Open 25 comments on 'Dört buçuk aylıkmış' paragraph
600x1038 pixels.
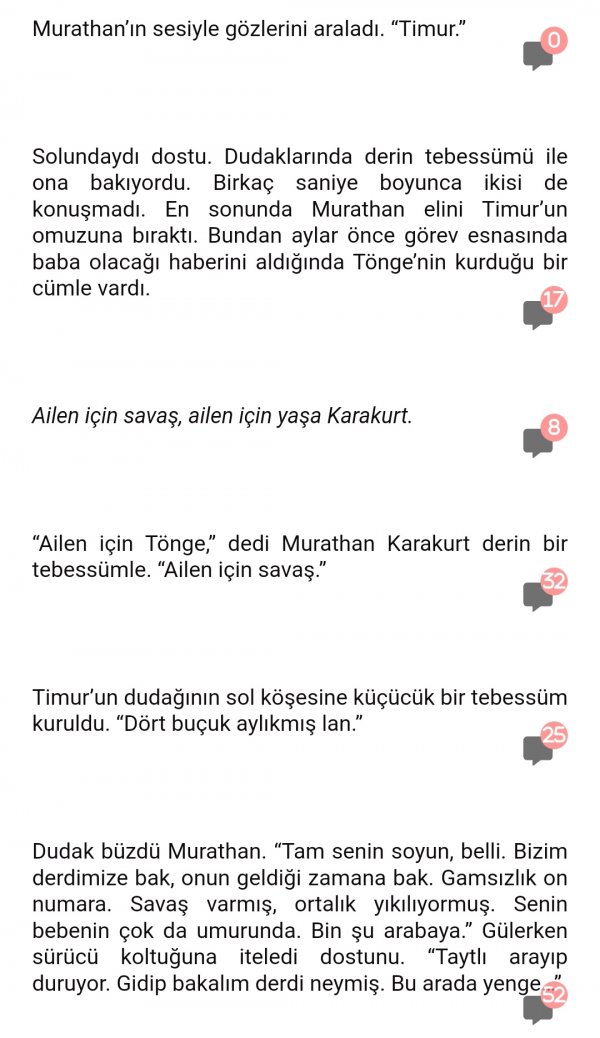pos(546,743)
